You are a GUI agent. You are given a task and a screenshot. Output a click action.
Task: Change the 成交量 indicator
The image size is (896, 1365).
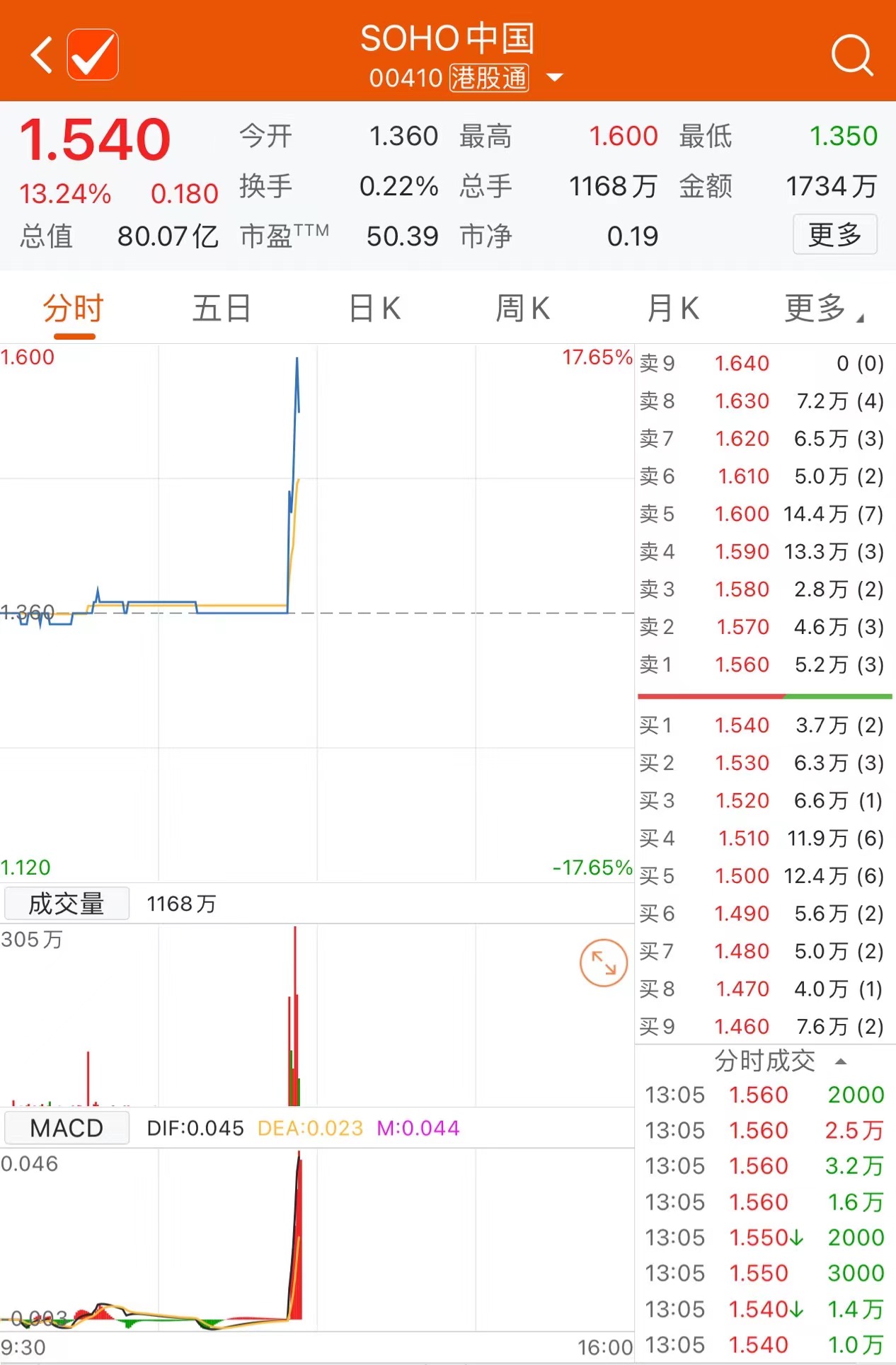[x=67, y=904]
